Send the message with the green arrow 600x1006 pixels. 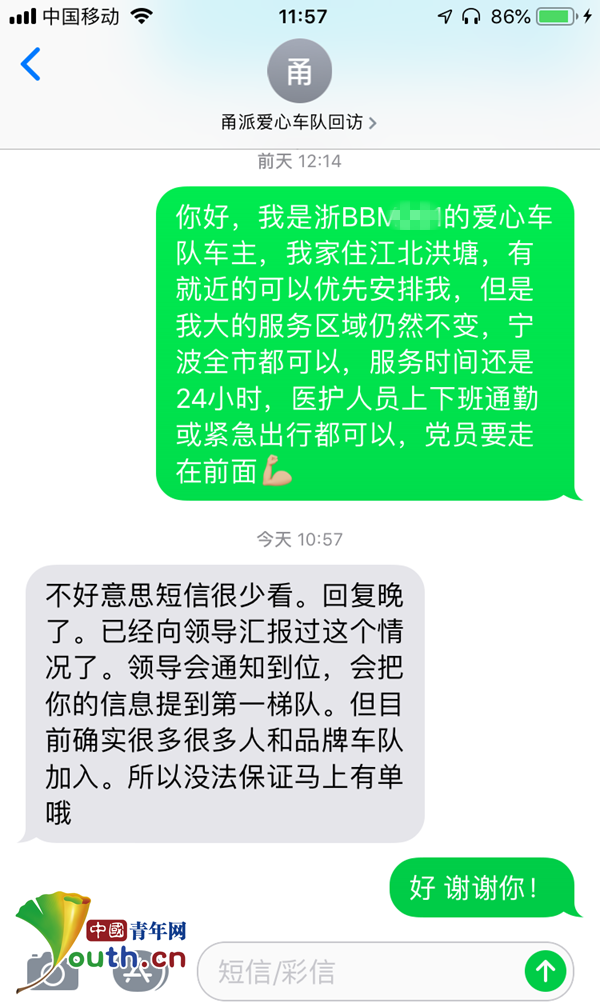pyautogui.click(x=546, y=969)
